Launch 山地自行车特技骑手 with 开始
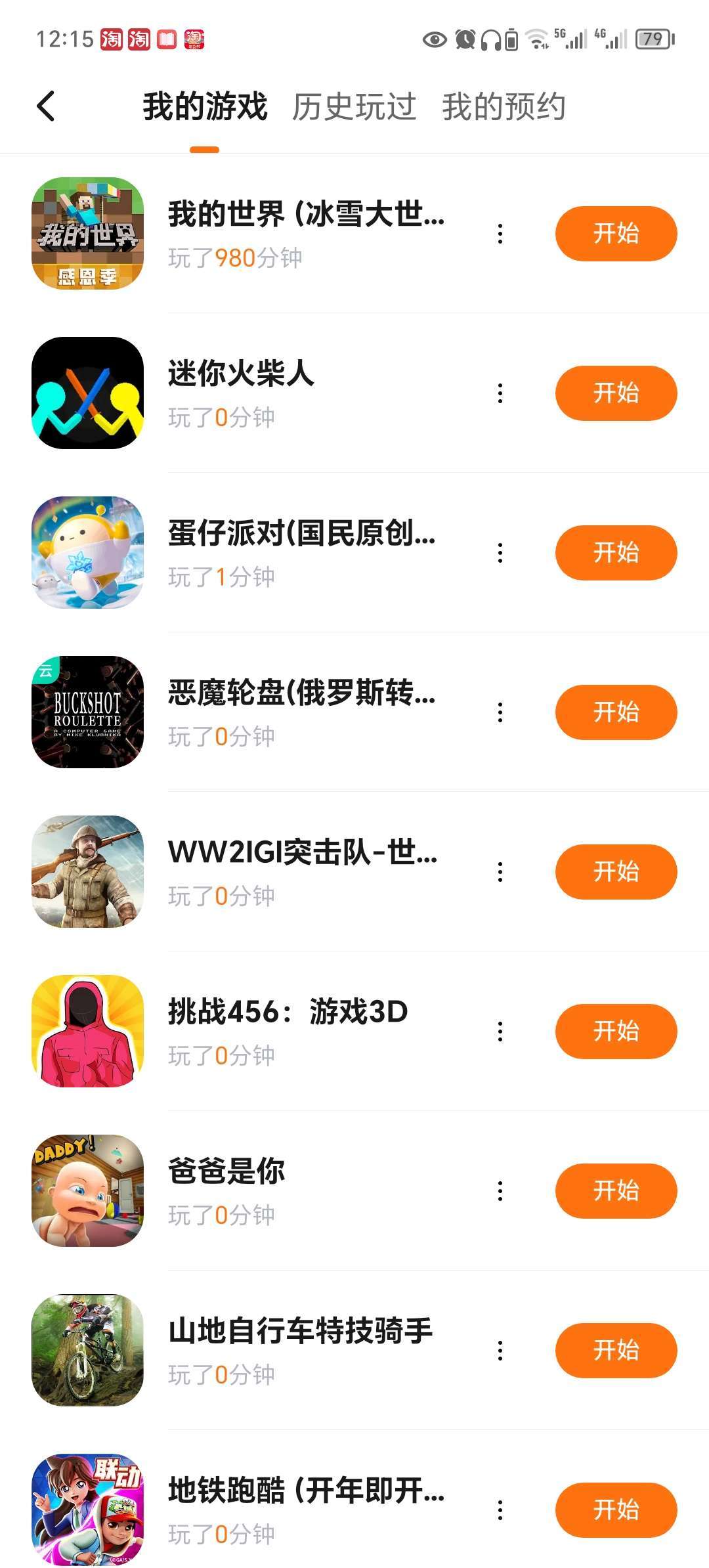This screenshot has height=1568, width=709. [x=616, y=1351]
